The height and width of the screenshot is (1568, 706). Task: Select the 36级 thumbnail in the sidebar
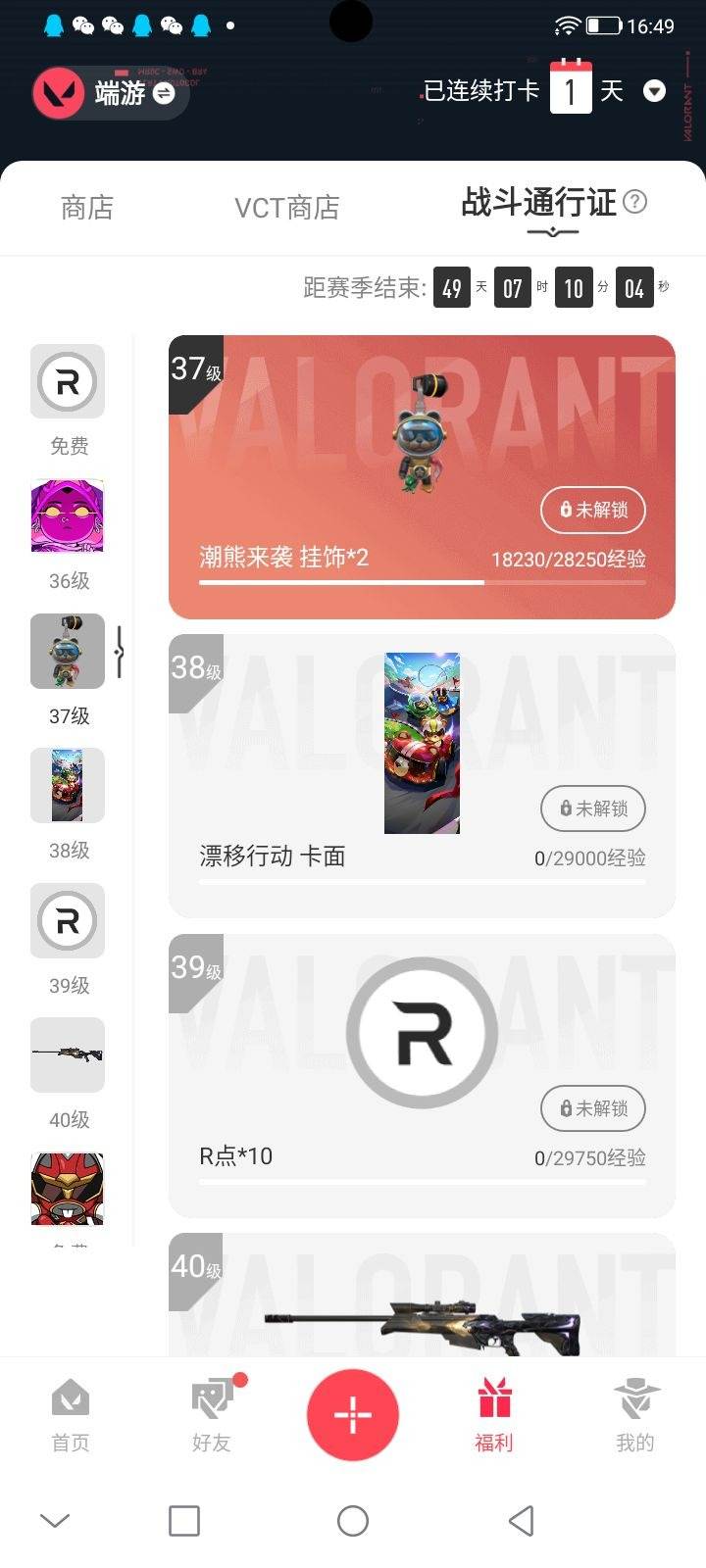(x=67, y=516)
